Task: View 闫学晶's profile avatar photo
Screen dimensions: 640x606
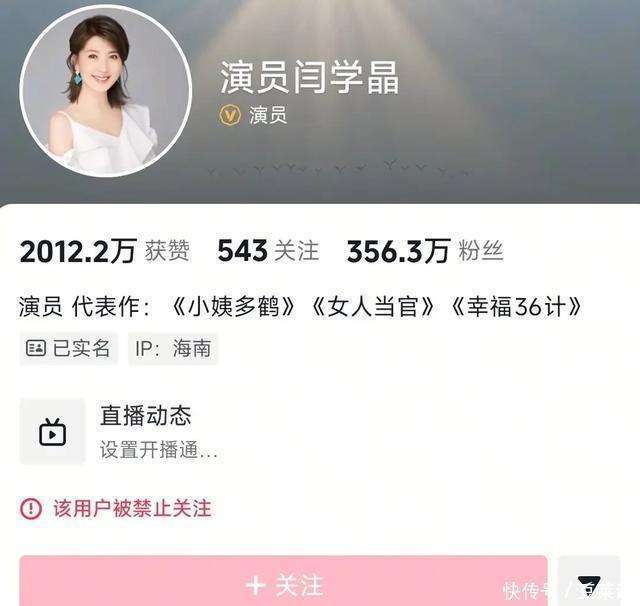Action: (106, 92)
